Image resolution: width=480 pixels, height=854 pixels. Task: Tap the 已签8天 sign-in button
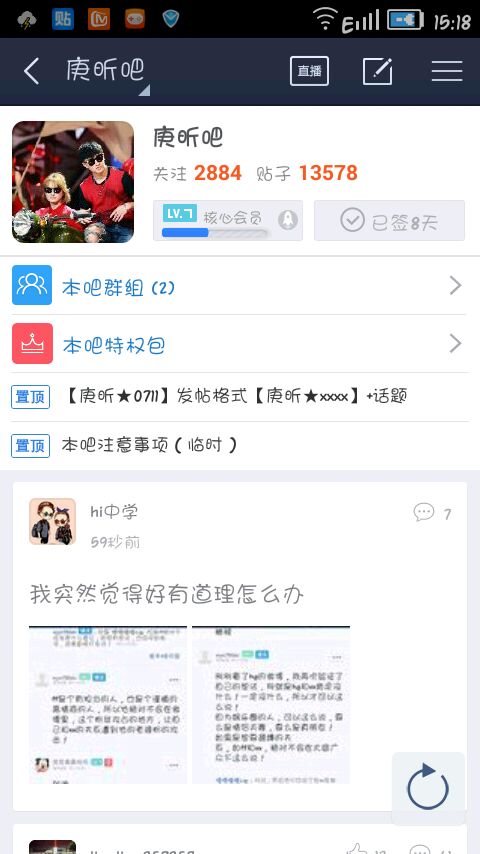(x=390, y=221)
